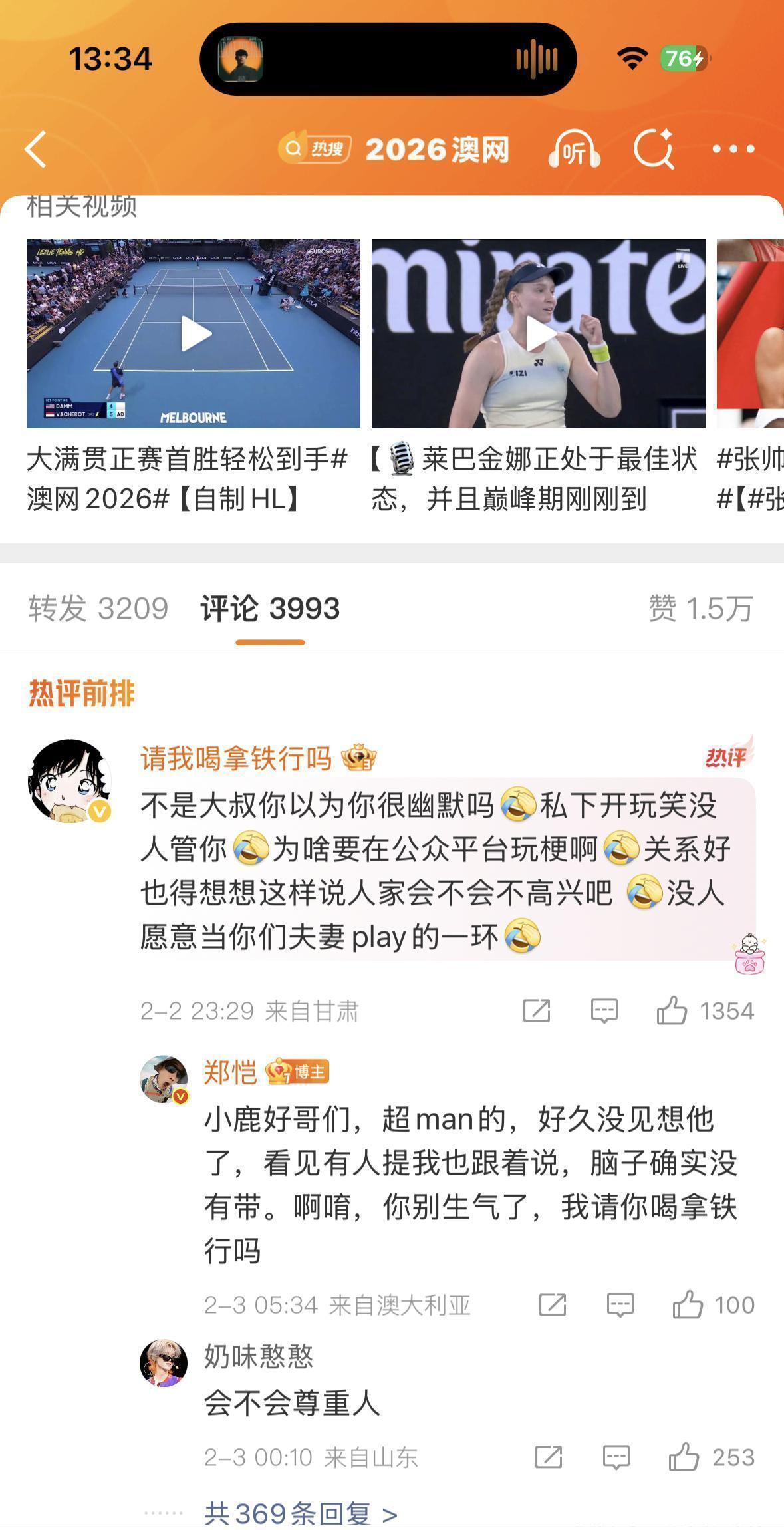Share 奶味憨憨's reply
Screen dimensions: 784x1530
pyautogui.click(x=549, y=1457)
